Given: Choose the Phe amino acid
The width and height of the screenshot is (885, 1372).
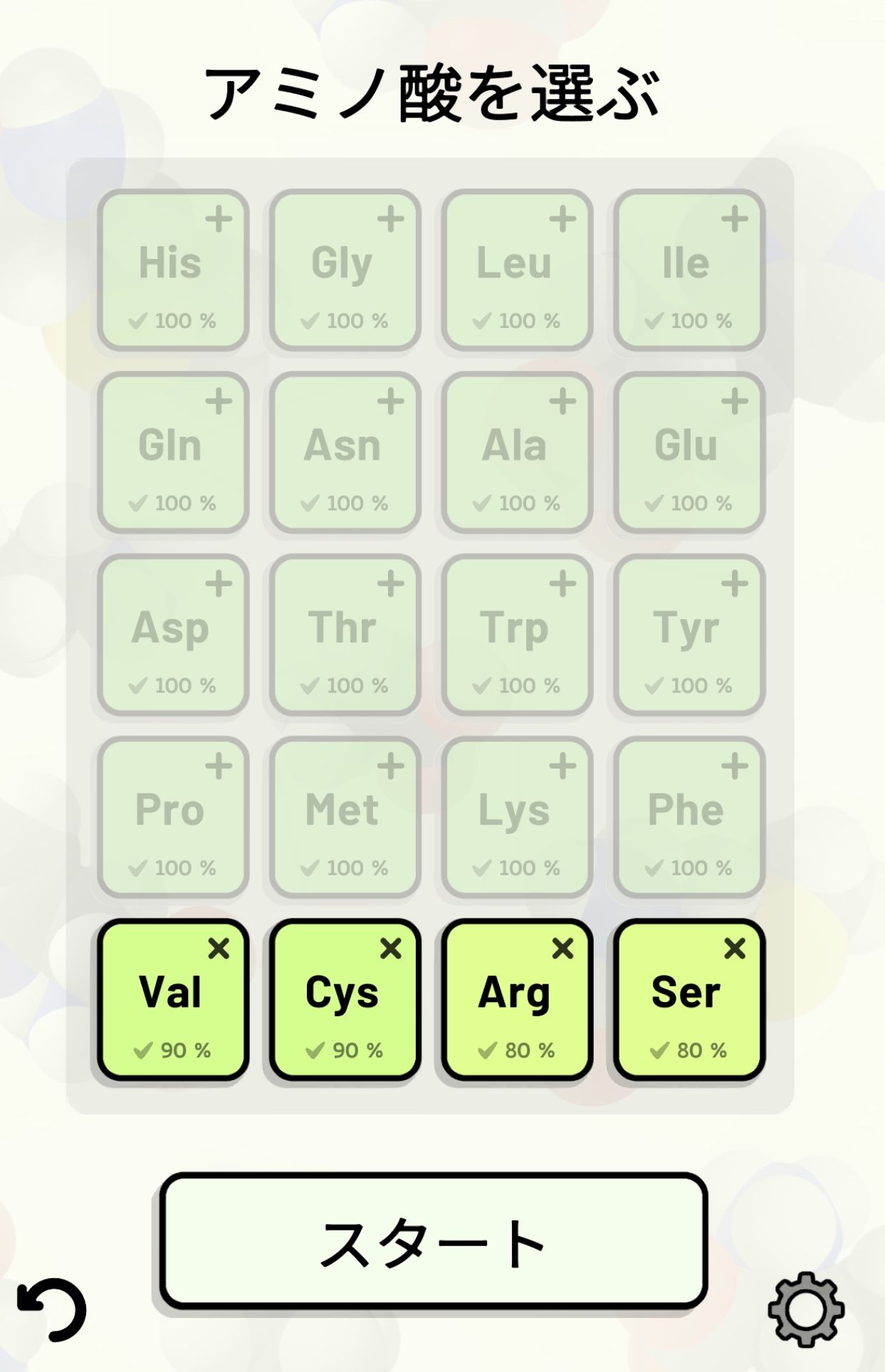Looking at the screenshot, I should coord(688,817).
